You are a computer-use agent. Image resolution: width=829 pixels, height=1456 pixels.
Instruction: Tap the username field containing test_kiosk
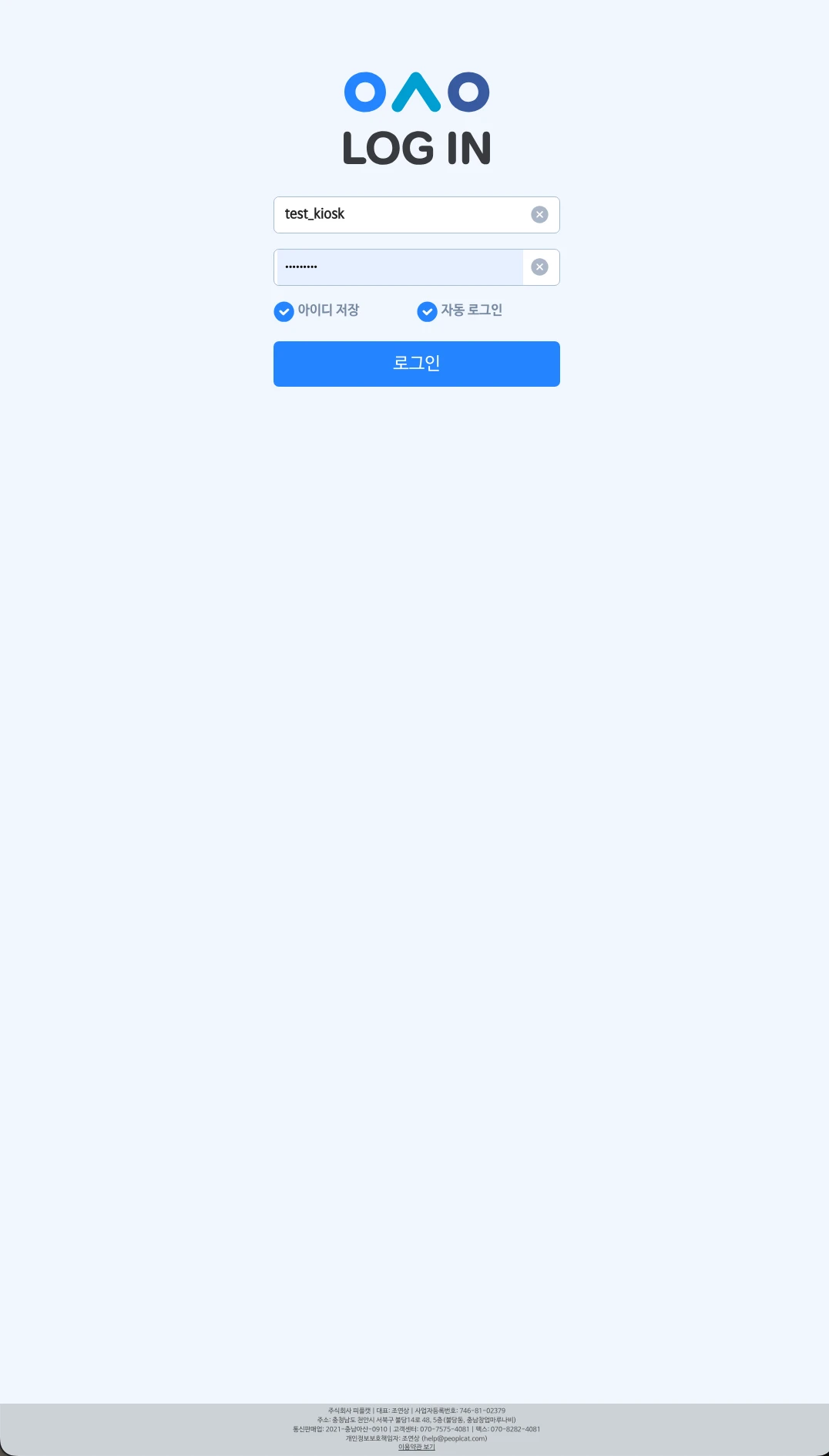point(416,215)
